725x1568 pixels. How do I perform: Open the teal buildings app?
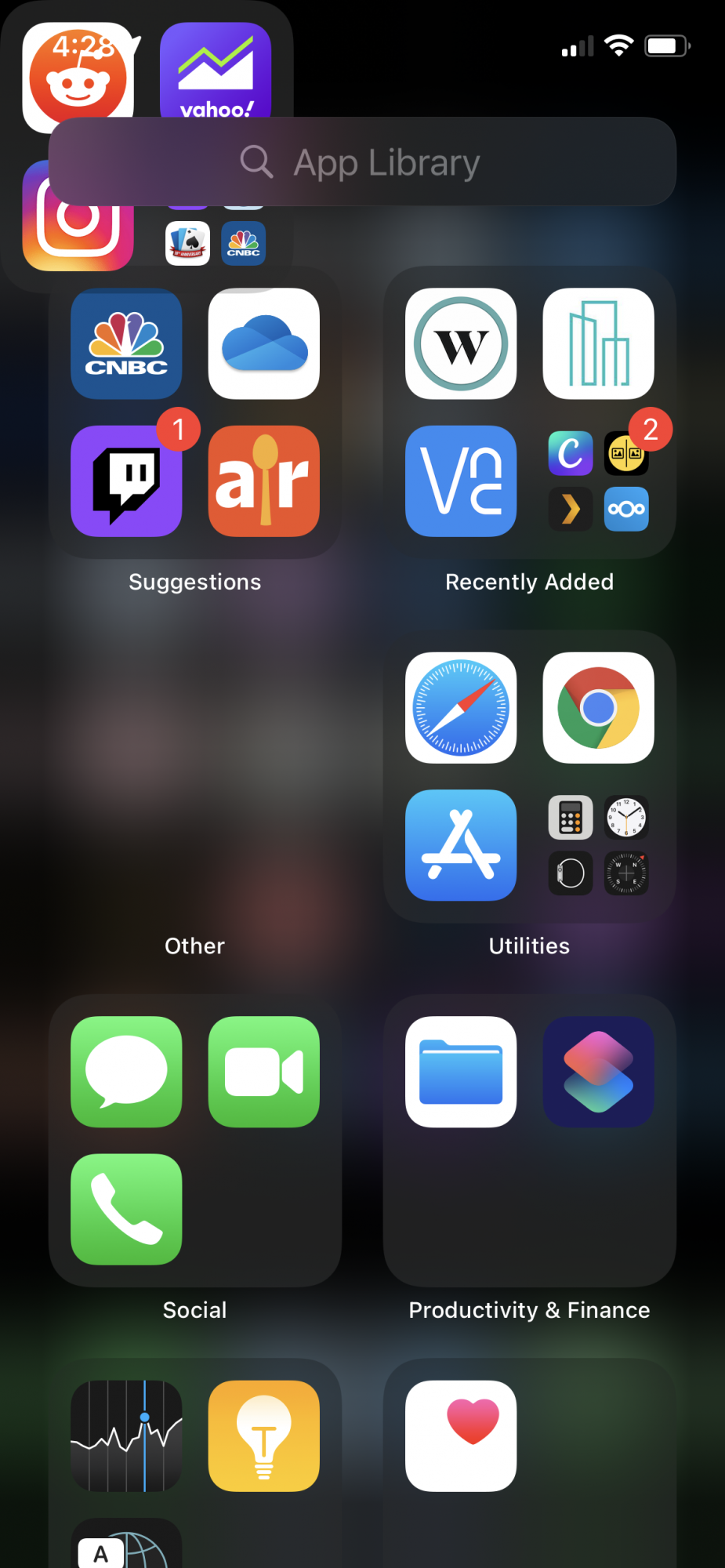click(x=599, y=344)
